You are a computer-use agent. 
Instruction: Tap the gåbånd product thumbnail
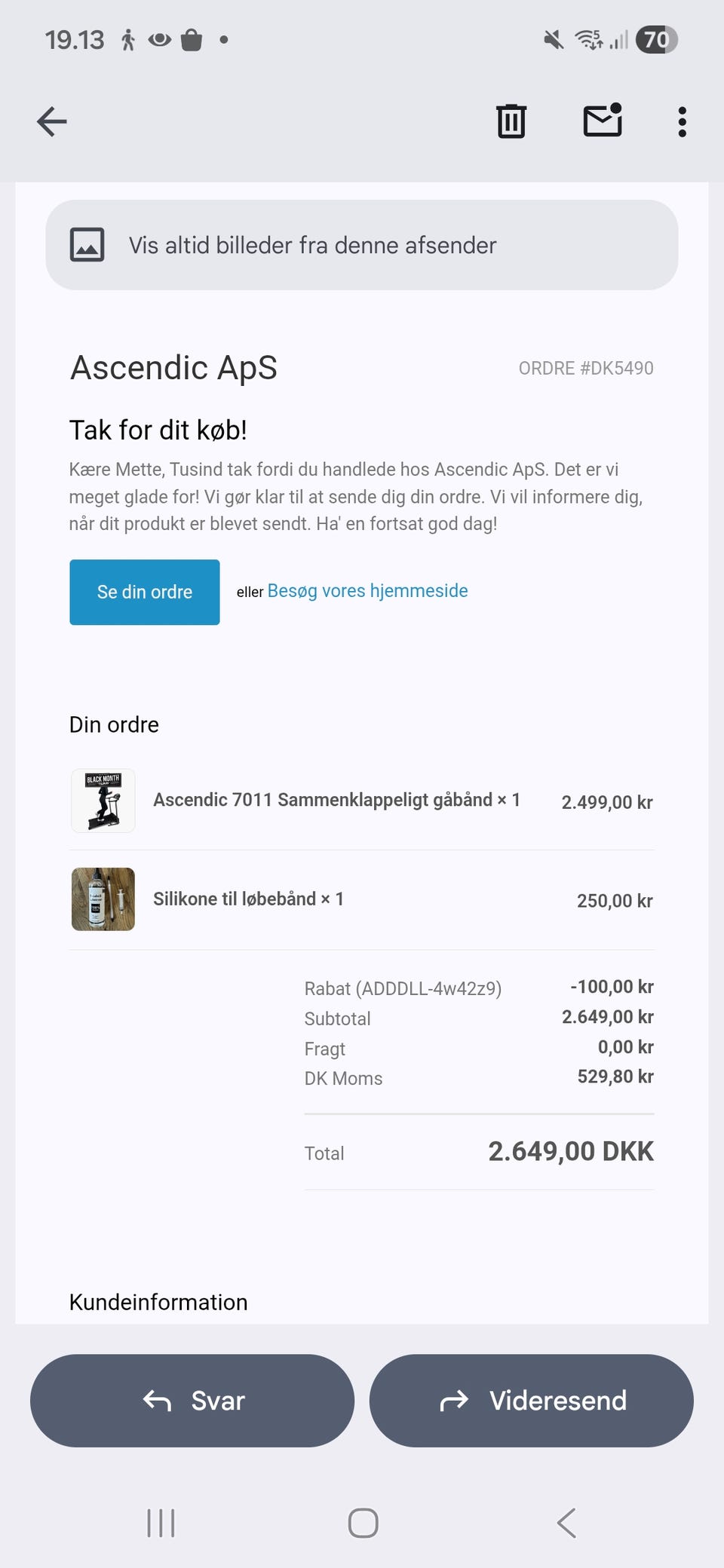click(x=103, y=801)
